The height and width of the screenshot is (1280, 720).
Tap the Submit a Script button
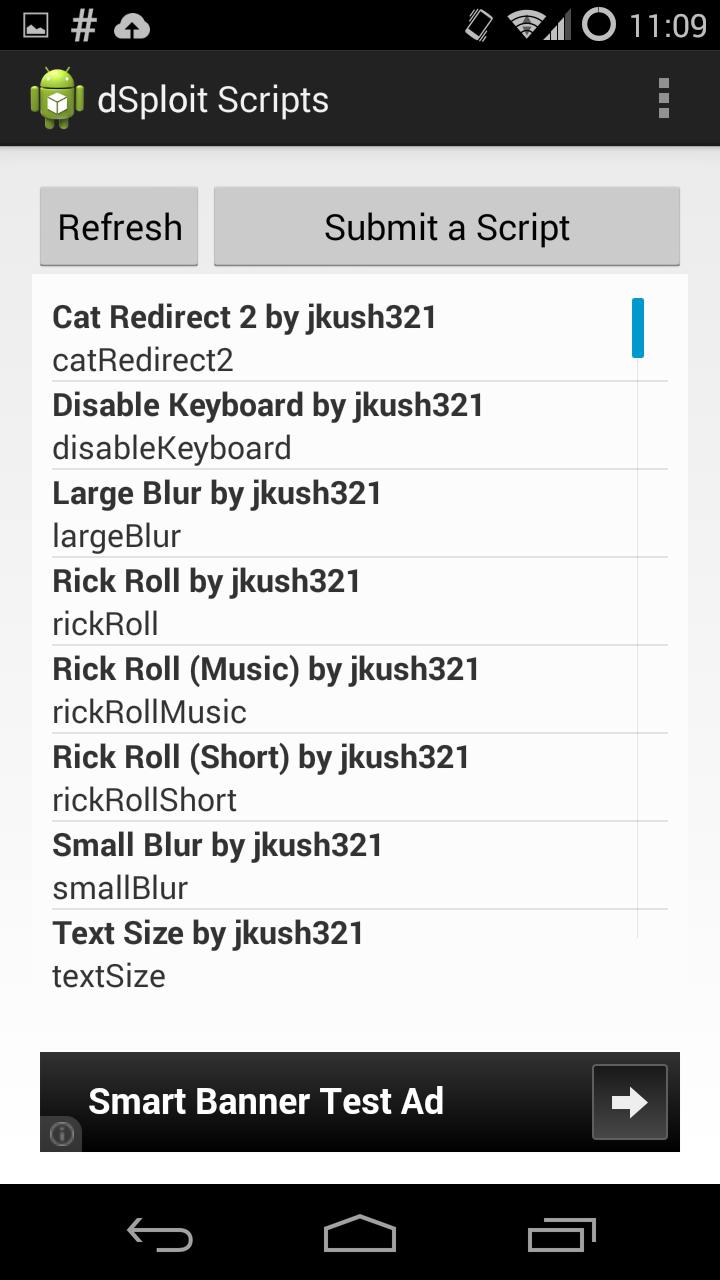point(446,226)
